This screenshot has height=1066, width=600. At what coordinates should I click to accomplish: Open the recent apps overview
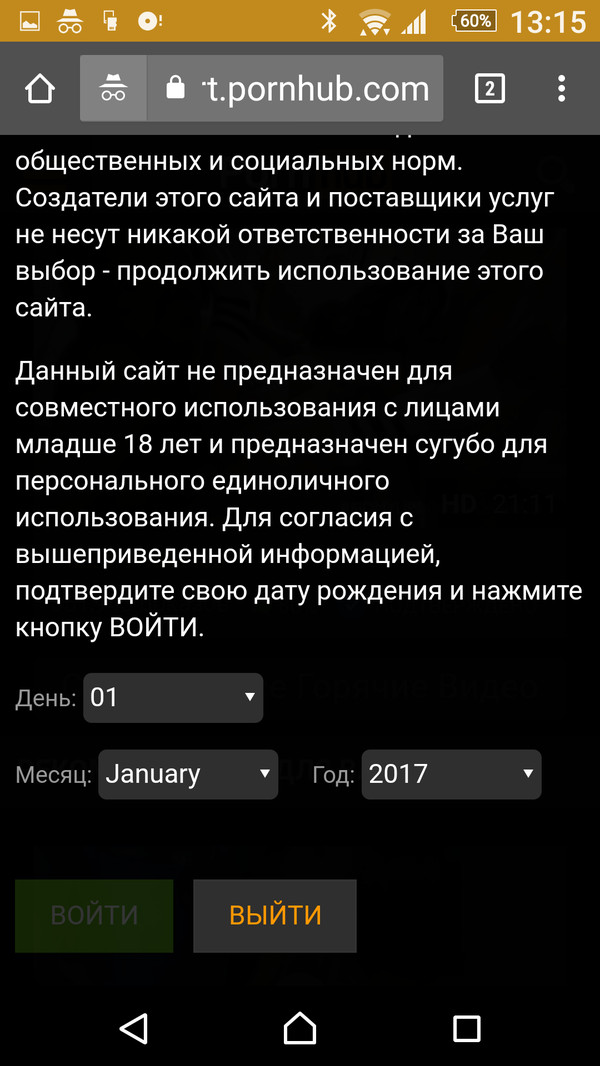pyautogui.click(x=466, y=1027)
